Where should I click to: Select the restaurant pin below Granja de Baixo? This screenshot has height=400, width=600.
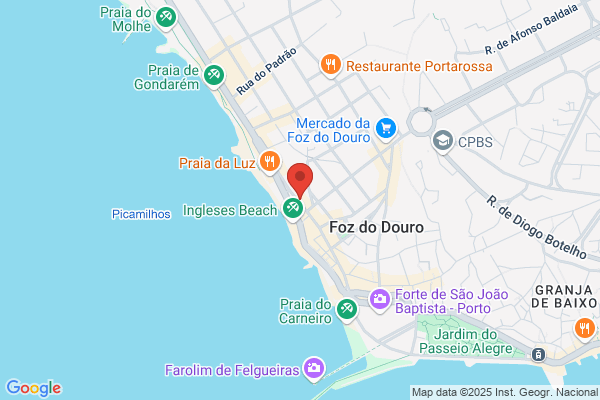click(585, 329)
